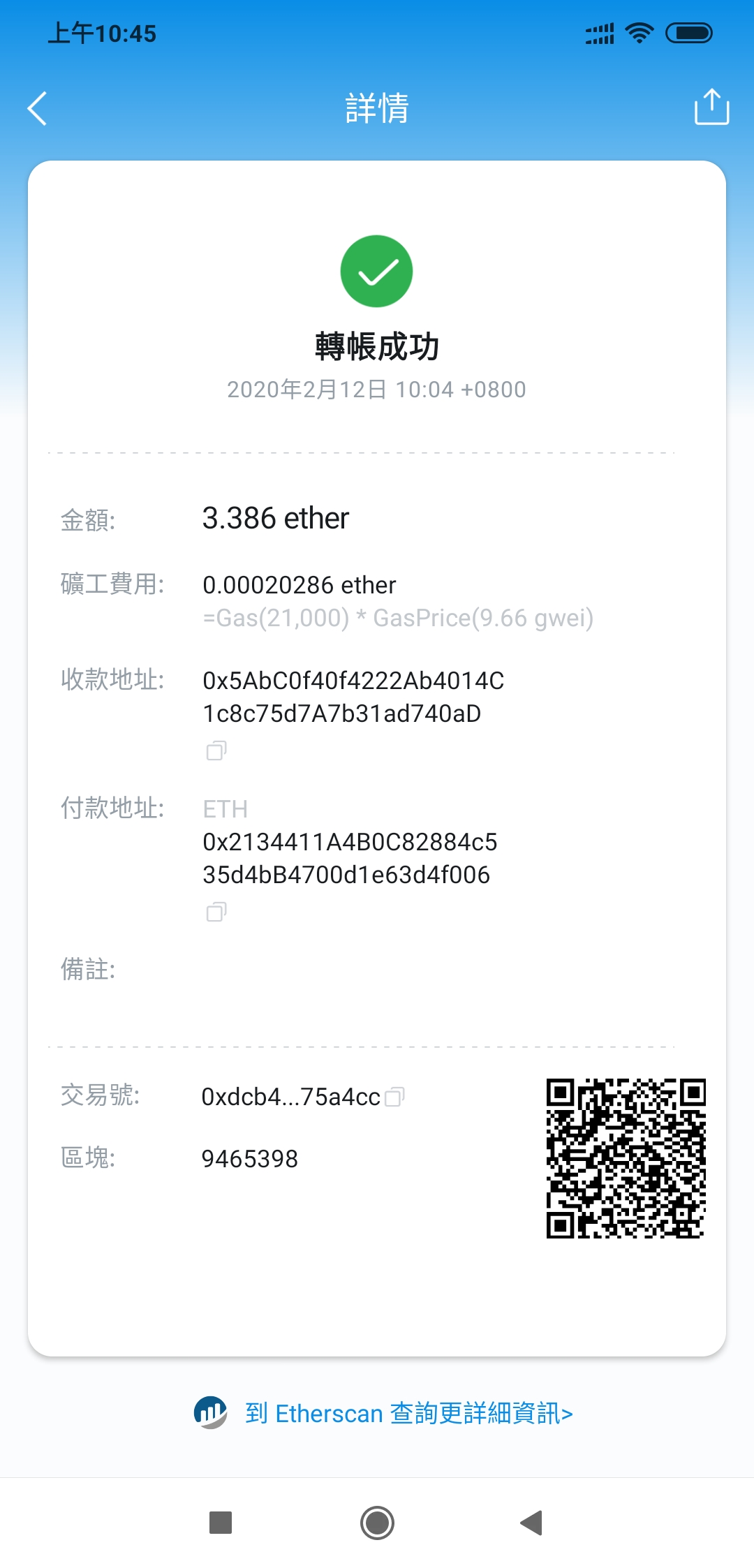Tap the green success checkmark icon
This screenshot has height=1568, width=754.
click(376, 271)
